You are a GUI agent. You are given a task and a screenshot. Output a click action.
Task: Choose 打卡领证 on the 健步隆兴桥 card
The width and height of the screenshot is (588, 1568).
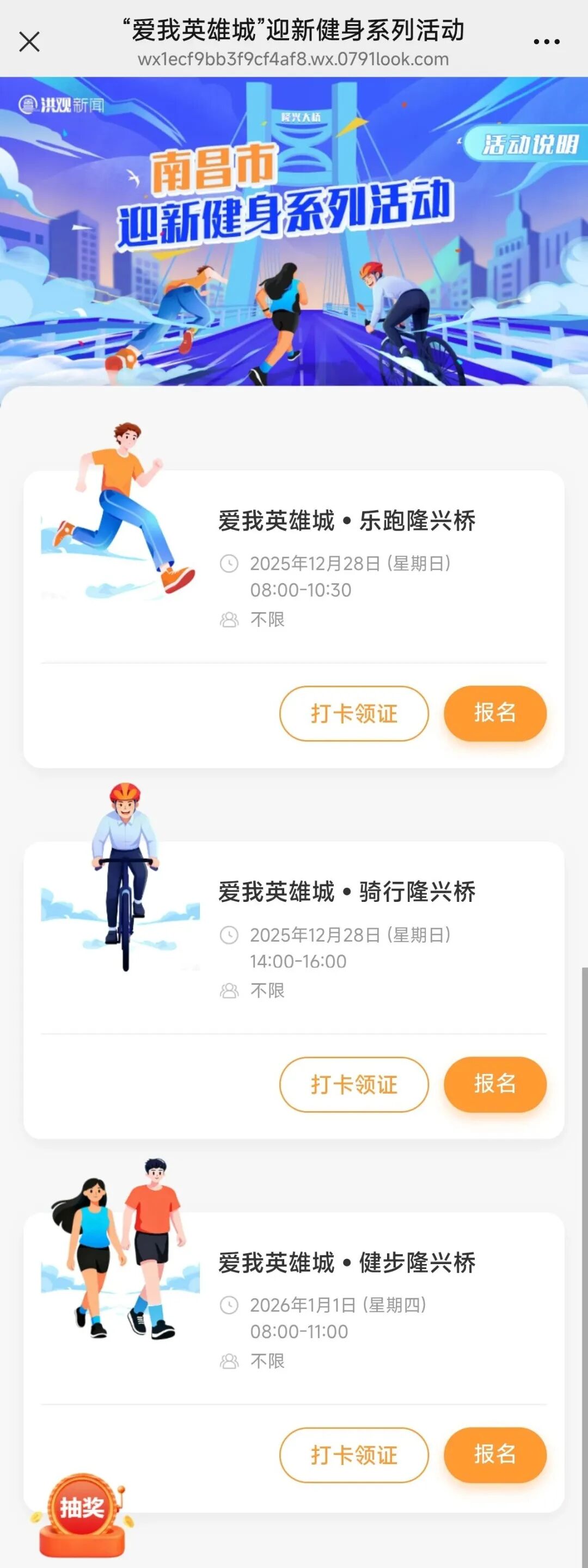tap(354, 1455)
